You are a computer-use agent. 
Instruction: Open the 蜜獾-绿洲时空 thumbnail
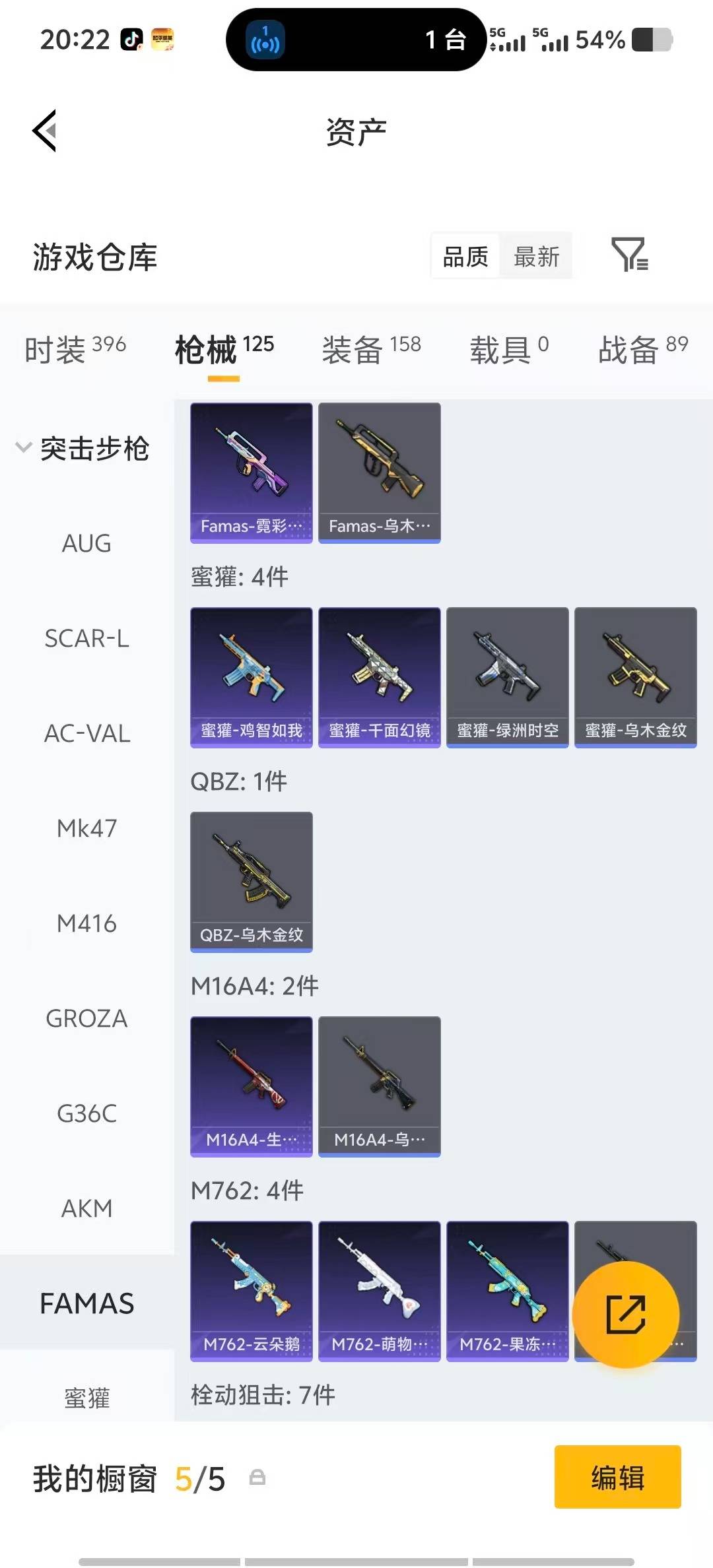[x=507, y=676]
